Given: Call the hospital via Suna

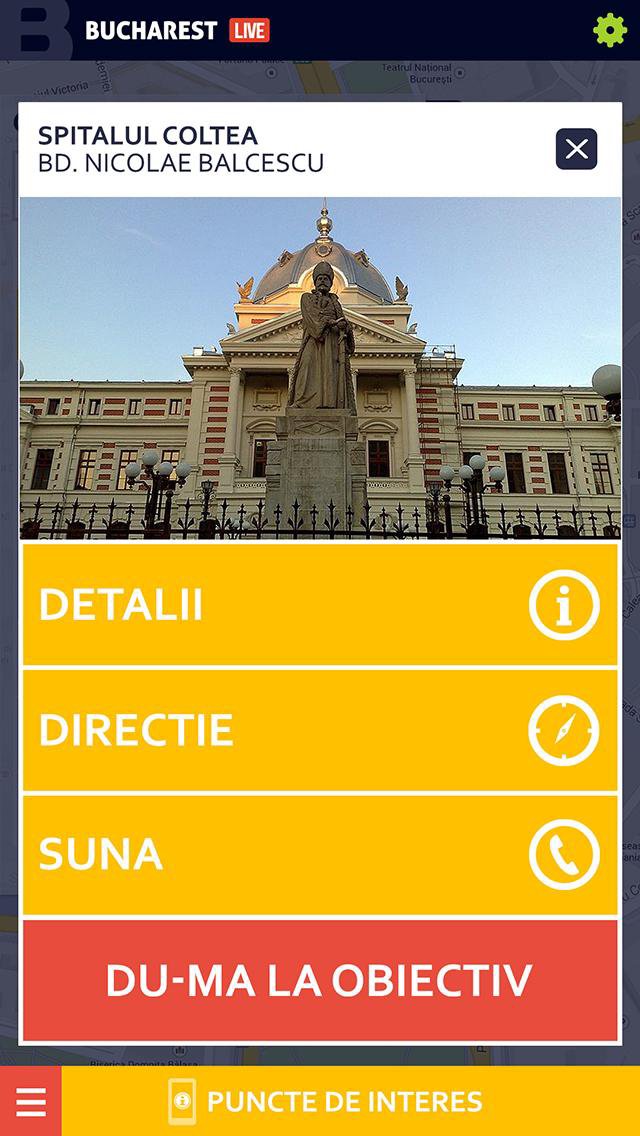Looking at the screenshot, I should (x=320, y=855).
